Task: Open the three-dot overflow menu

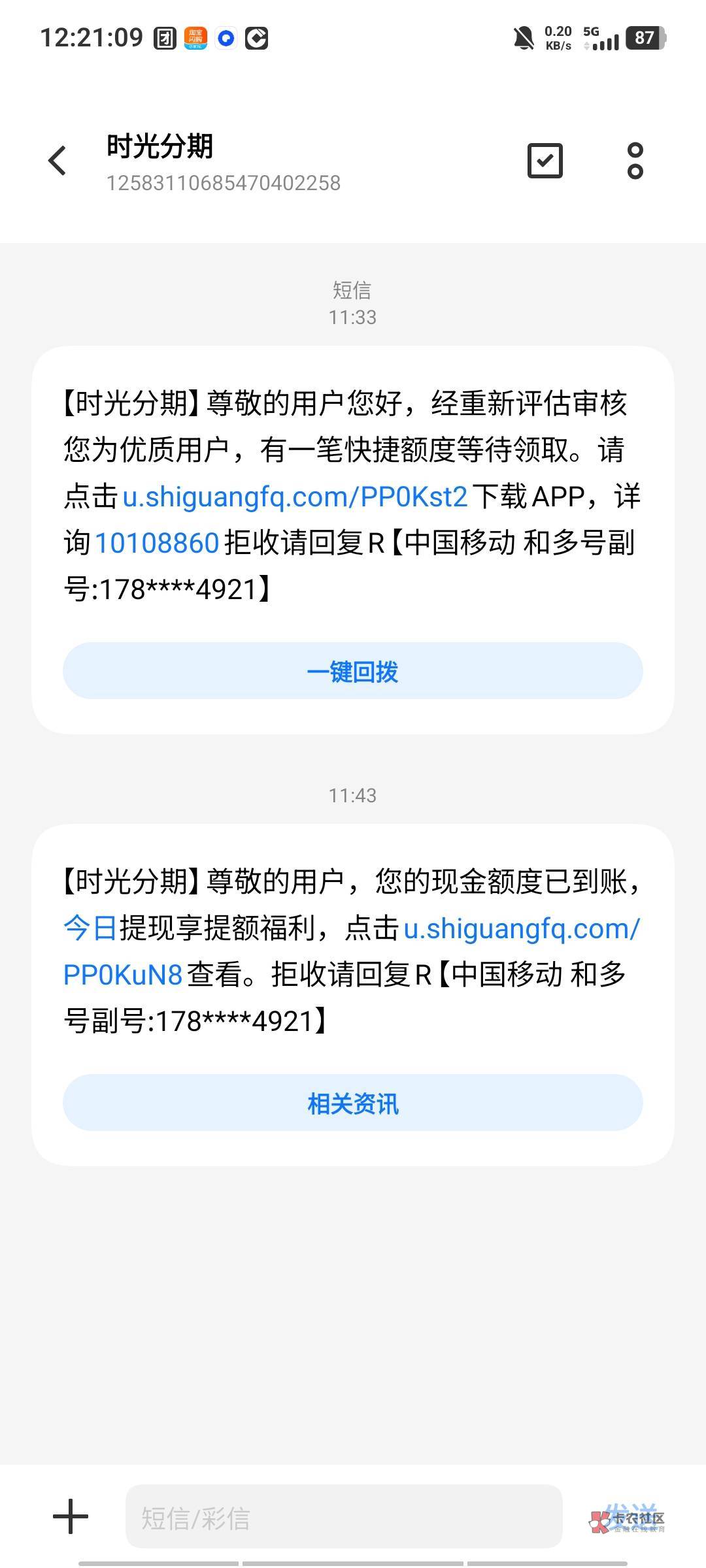Action: pyautogui.click(x=635, y=161)
